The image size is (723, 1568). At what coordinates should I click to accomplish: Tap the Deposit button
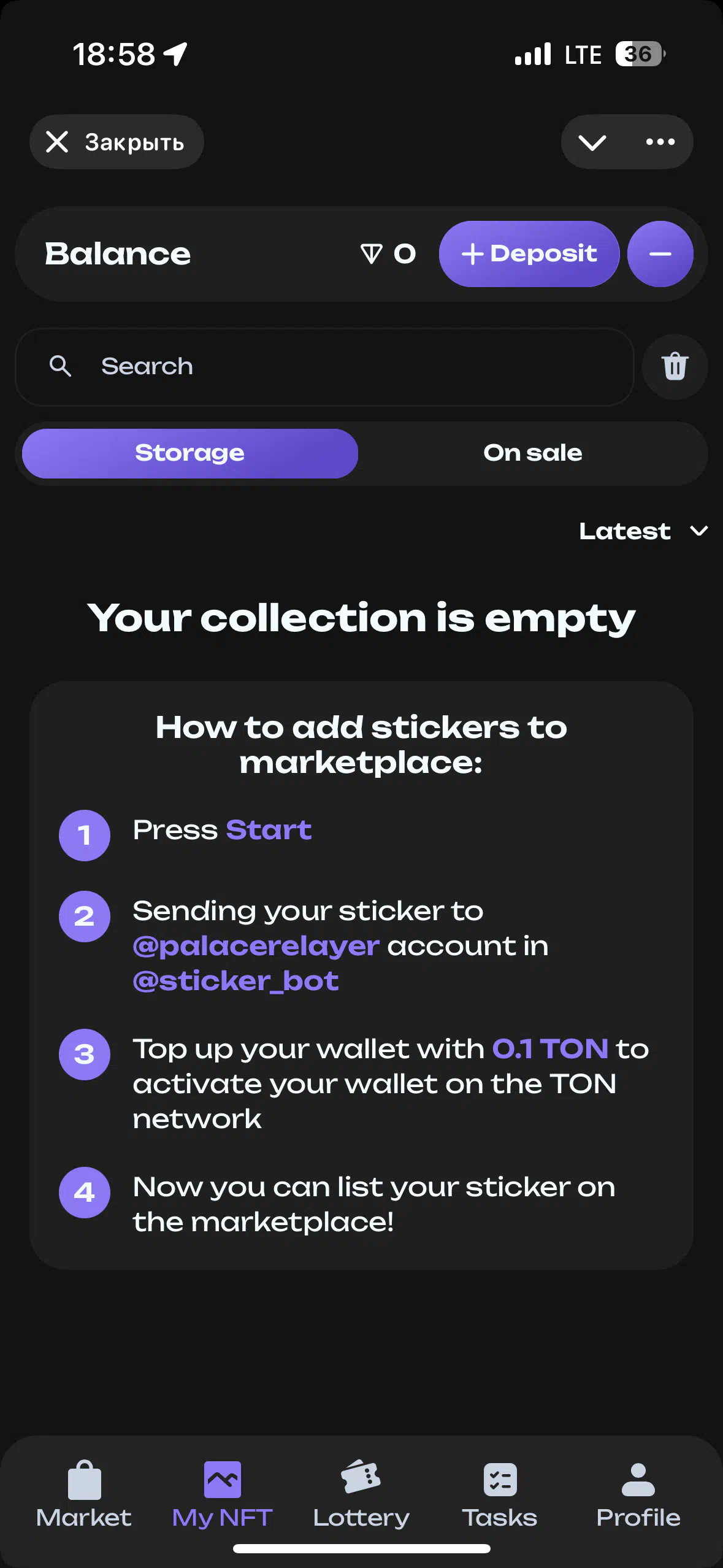(529, 254)
